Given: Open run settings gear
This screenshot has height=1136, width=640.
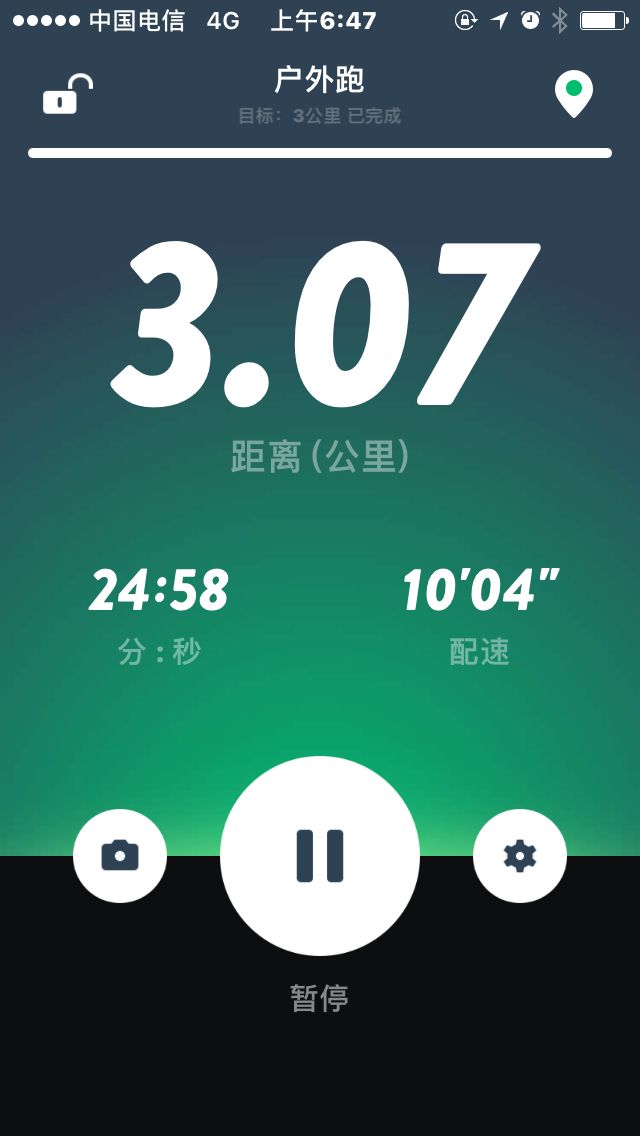Looking at the screenshot, I should click(x=520, y=856).
